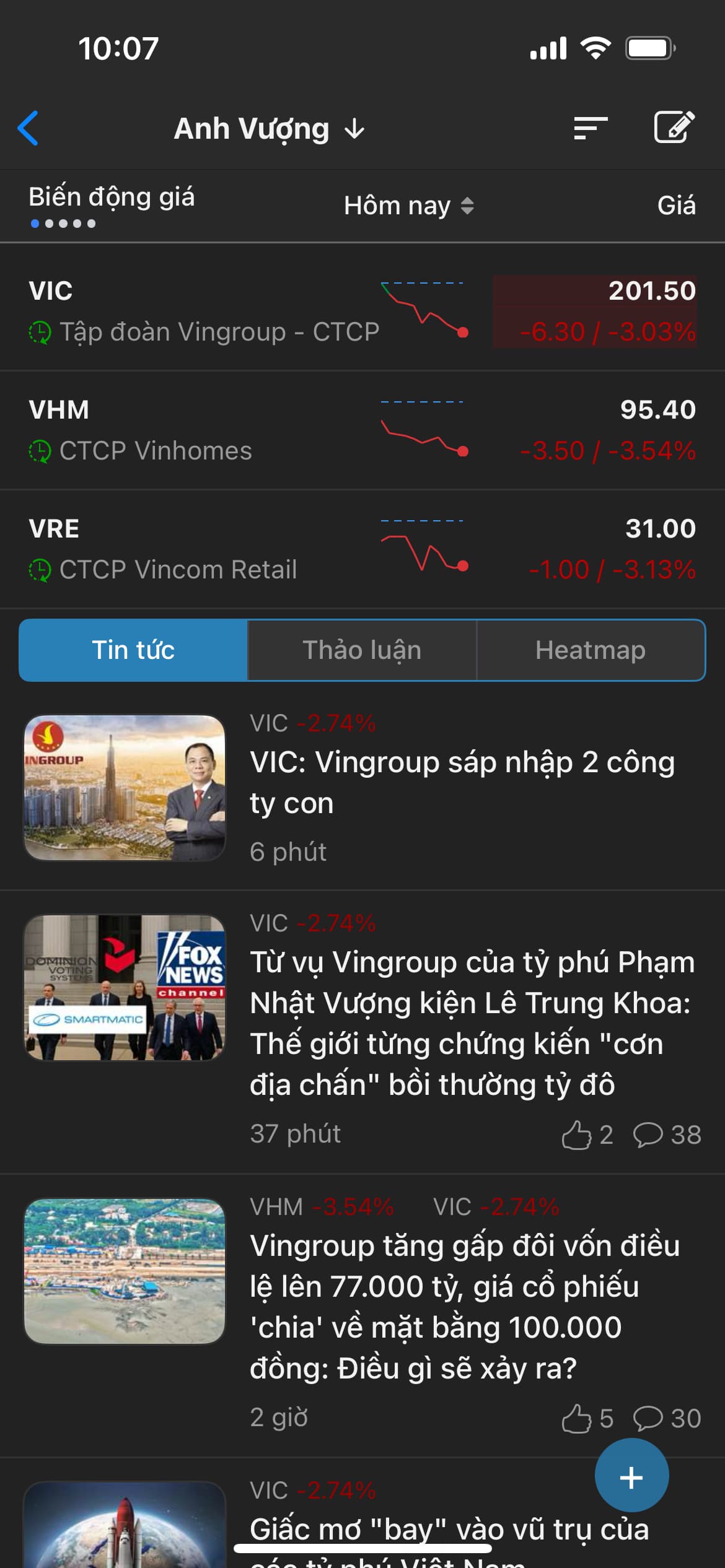Select the Tin tức tab

tap(133, 650)
